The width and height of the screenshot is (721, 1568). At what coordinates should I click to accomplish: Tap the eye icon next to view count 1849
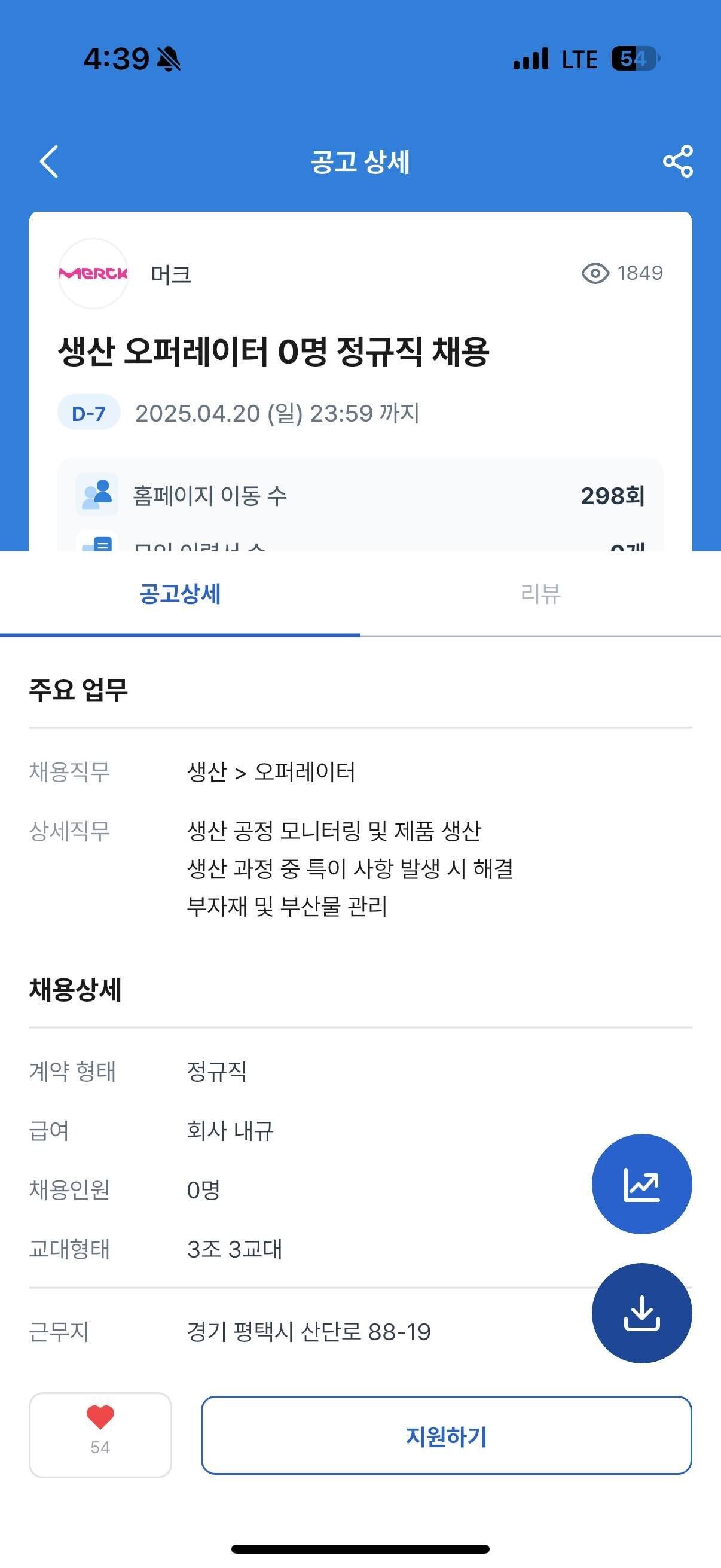(596, 274)
